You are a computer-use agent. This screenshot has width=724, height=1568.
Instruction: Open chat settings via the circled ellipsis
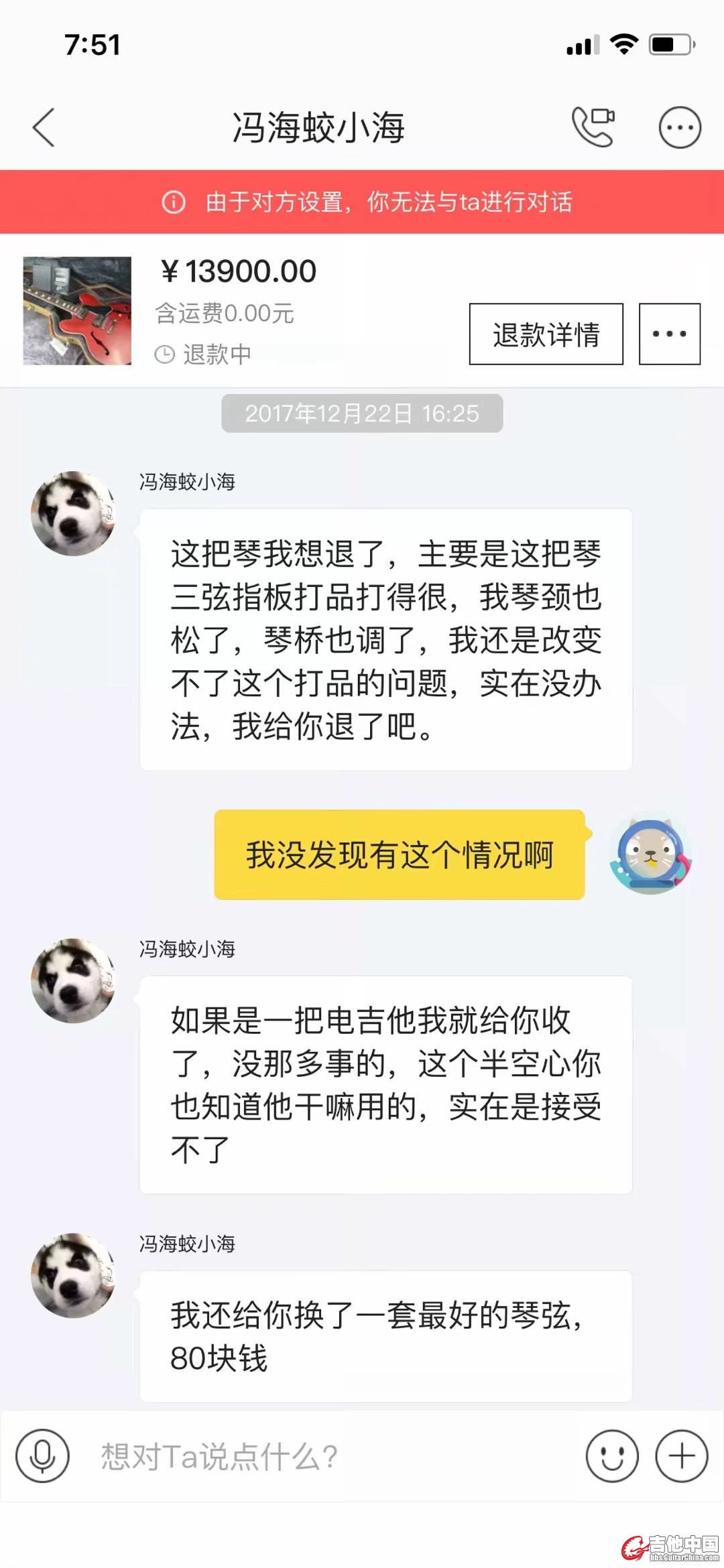point(680,127)
